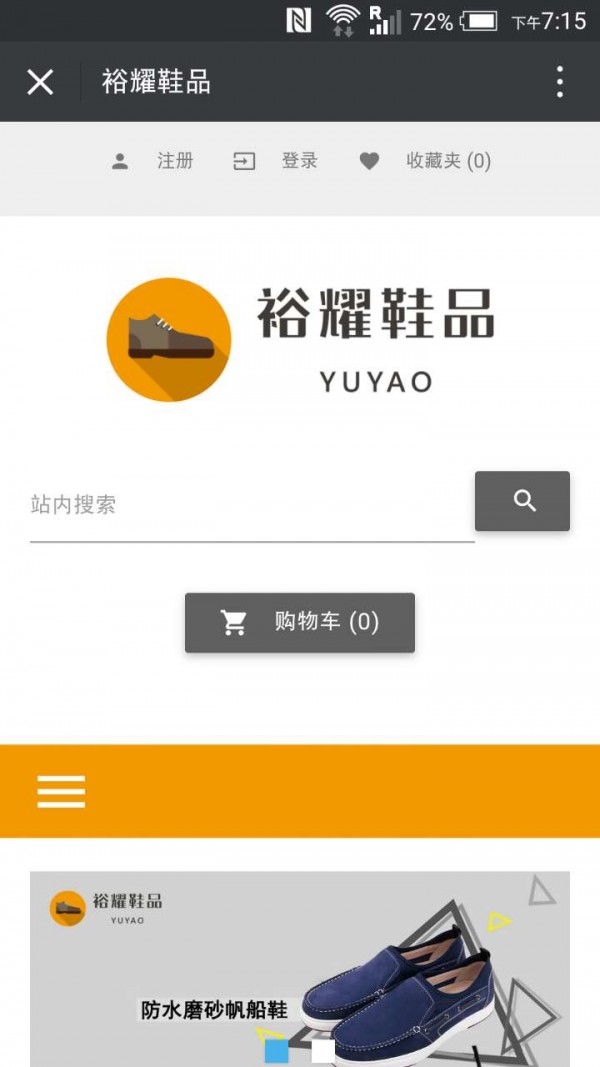The height and width of the screenshot is (1067, 600).
Task: Select the blue slide indicator dot
Action: (277, 1051)
